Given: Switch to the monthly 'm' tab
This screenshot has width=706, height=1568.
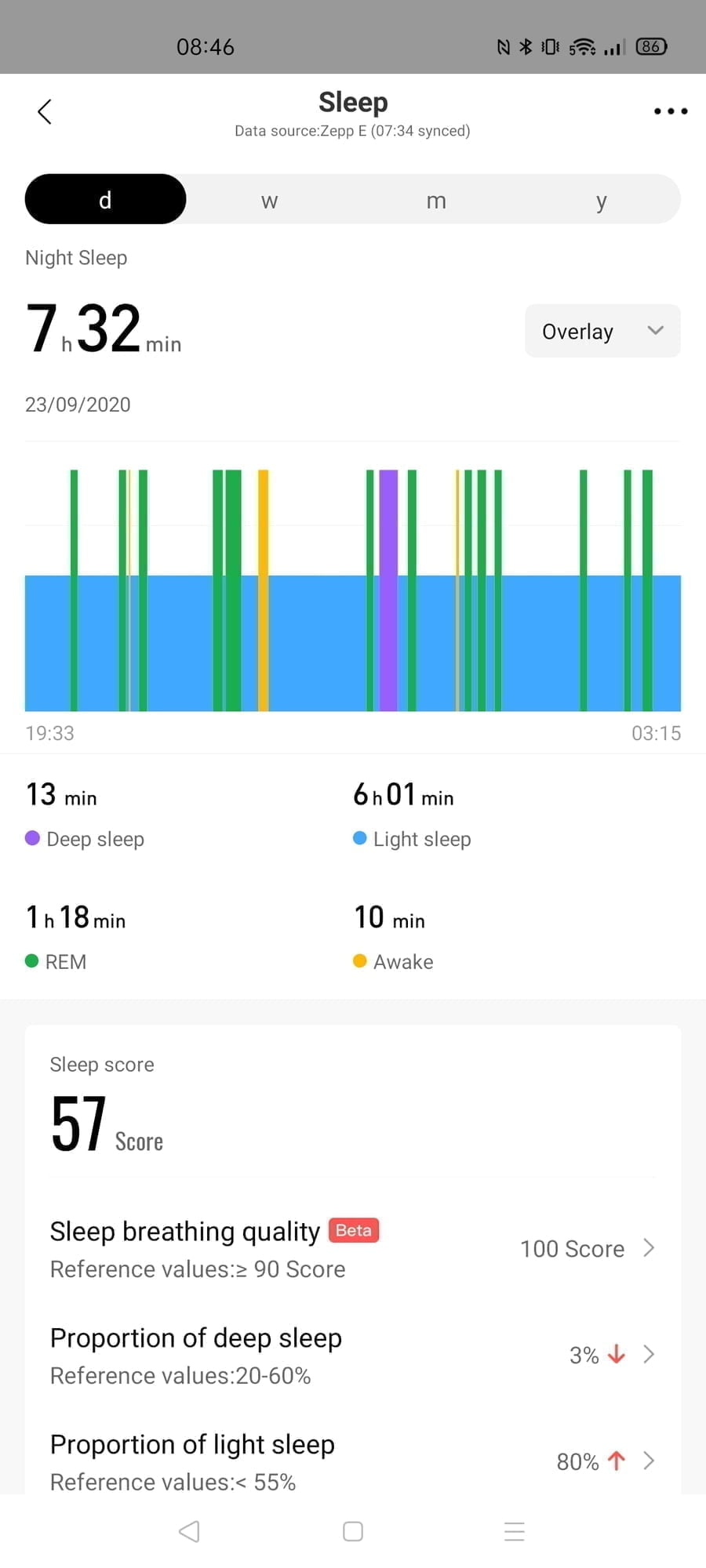Looking at the screenshot, I should (436, 201).
